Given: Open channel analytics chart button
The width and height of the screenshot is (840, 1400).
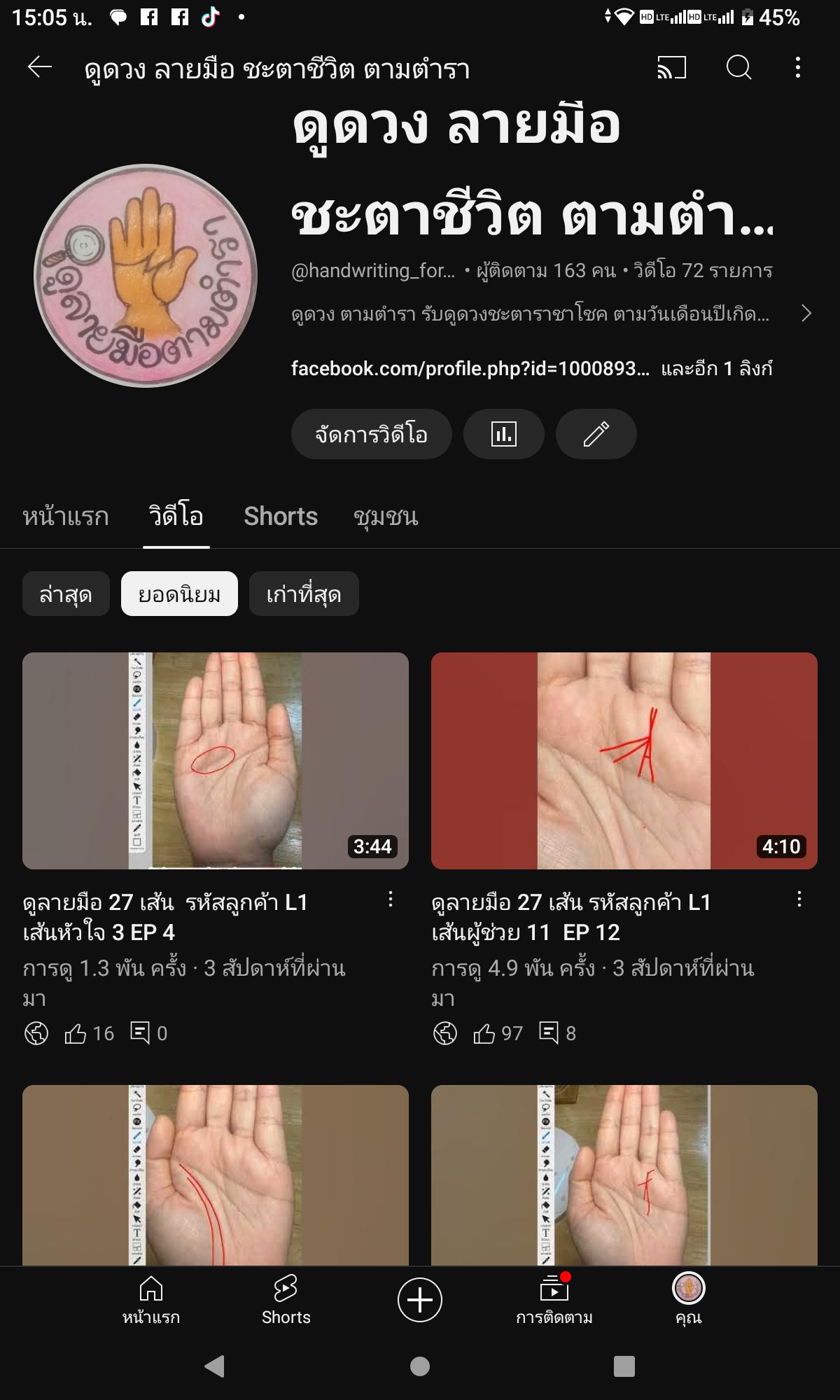Looking at the screenshot, I should (x=503, y=435).
